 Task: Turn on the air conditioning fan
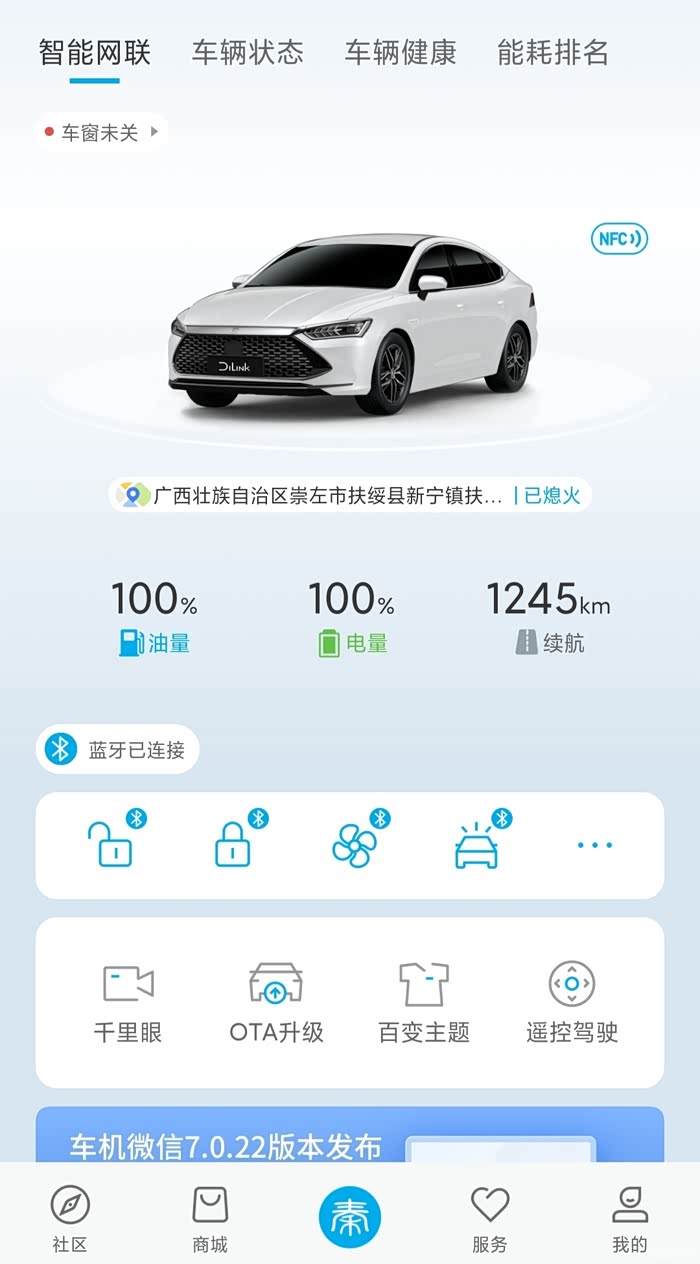356,844
